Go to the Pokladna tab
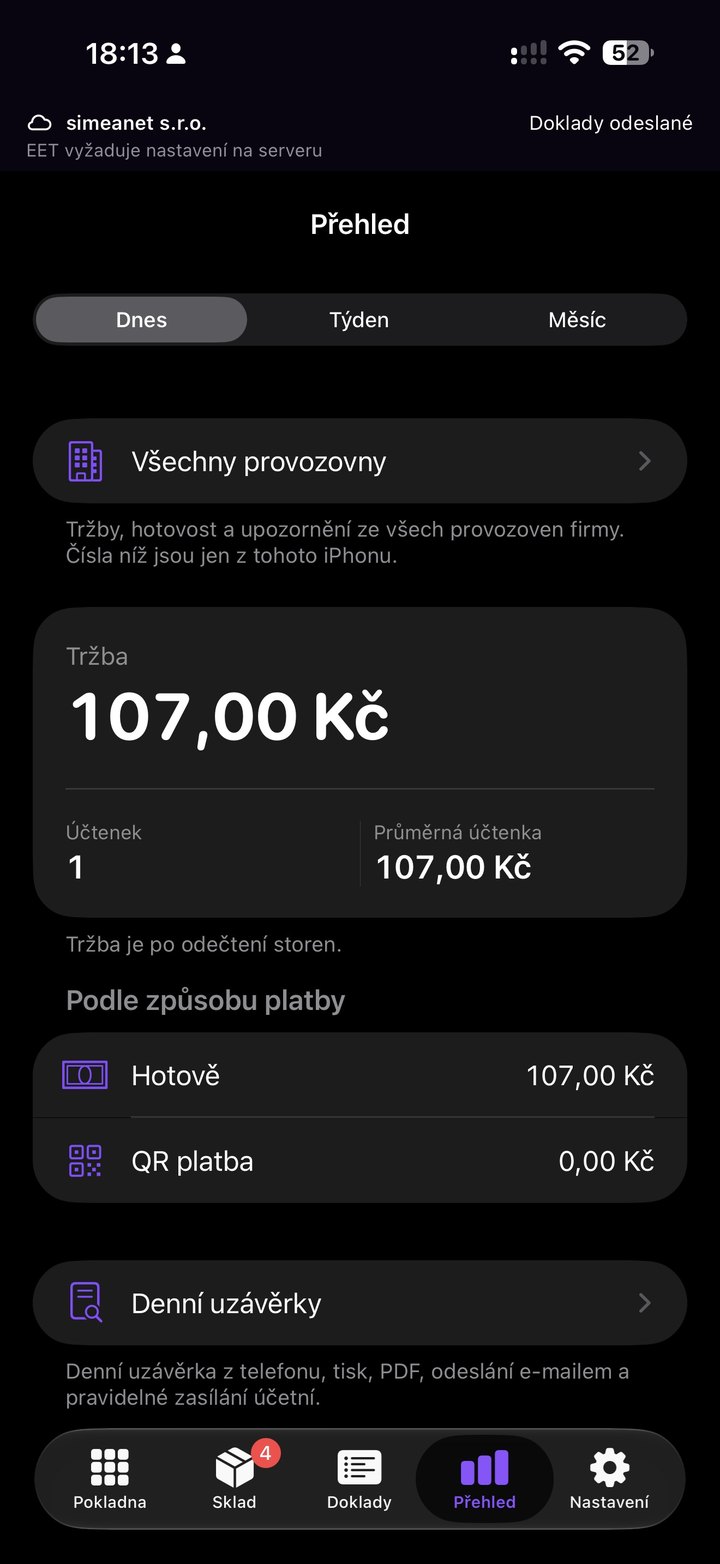Viewport: 720px width, 1564px height. pyautogui.click(x=110, y=1479)
